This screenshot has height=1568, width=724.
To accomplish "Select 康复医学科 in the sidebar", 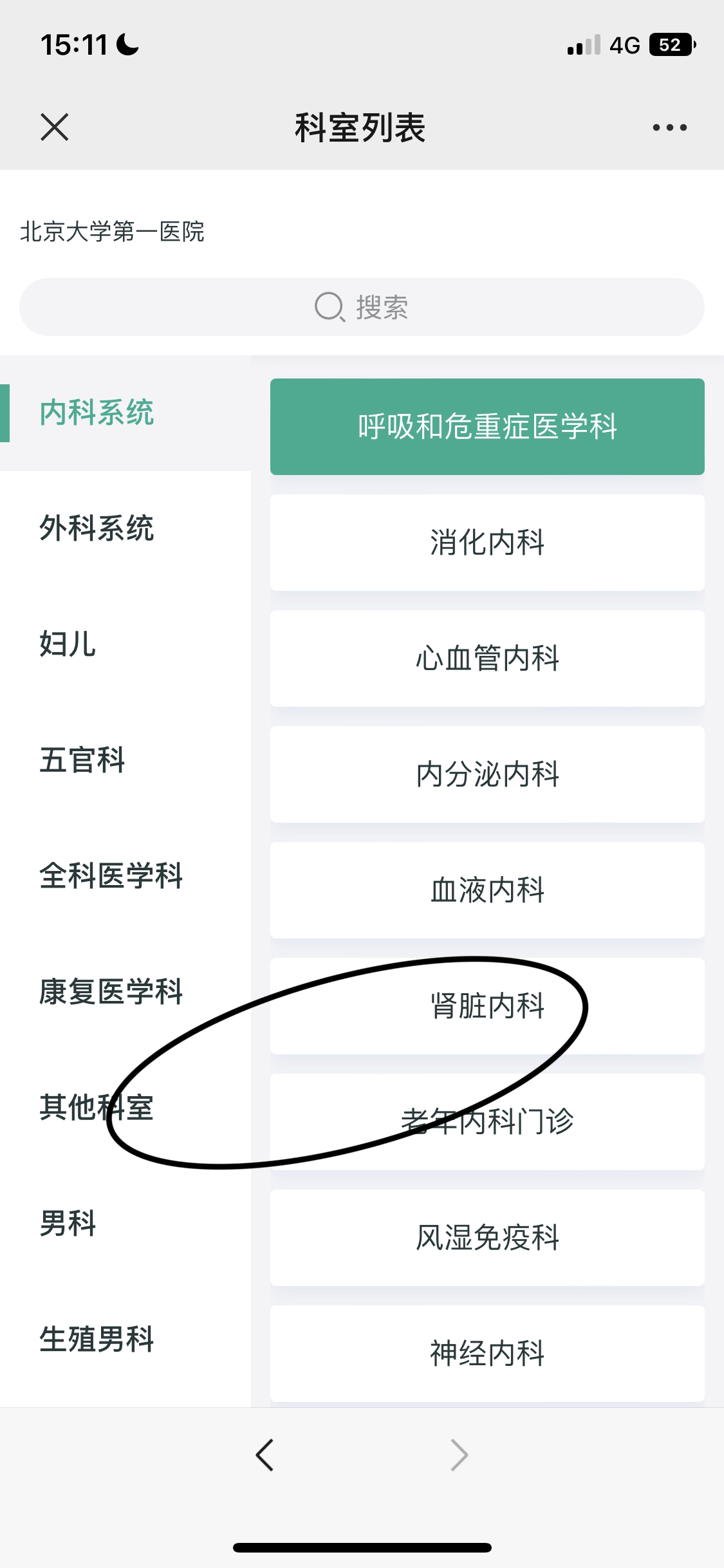I will (125, 992).
